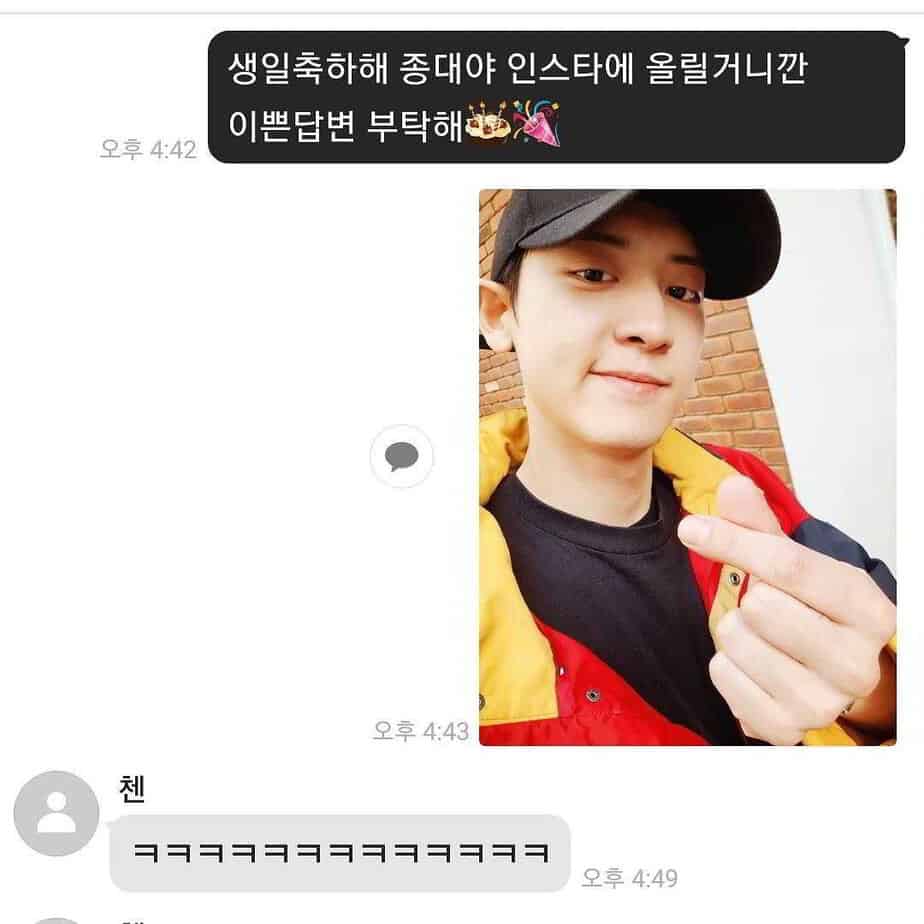The width and height of the screenshot is (924, 924).
Task: Tap the speech bubble icon beside the photo
Action: (402, 457)
